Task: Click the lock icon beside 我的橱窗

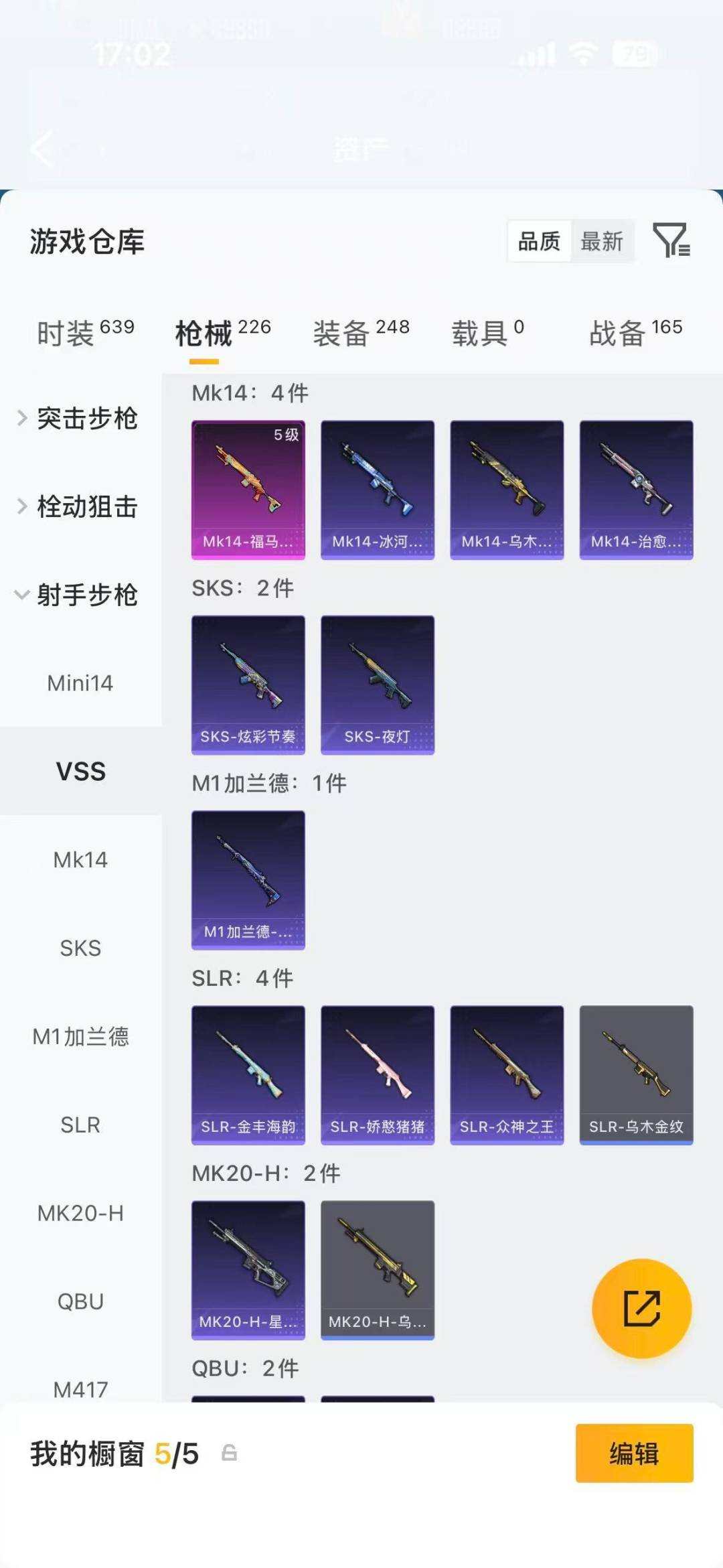Action: [x=228, y=1455]
